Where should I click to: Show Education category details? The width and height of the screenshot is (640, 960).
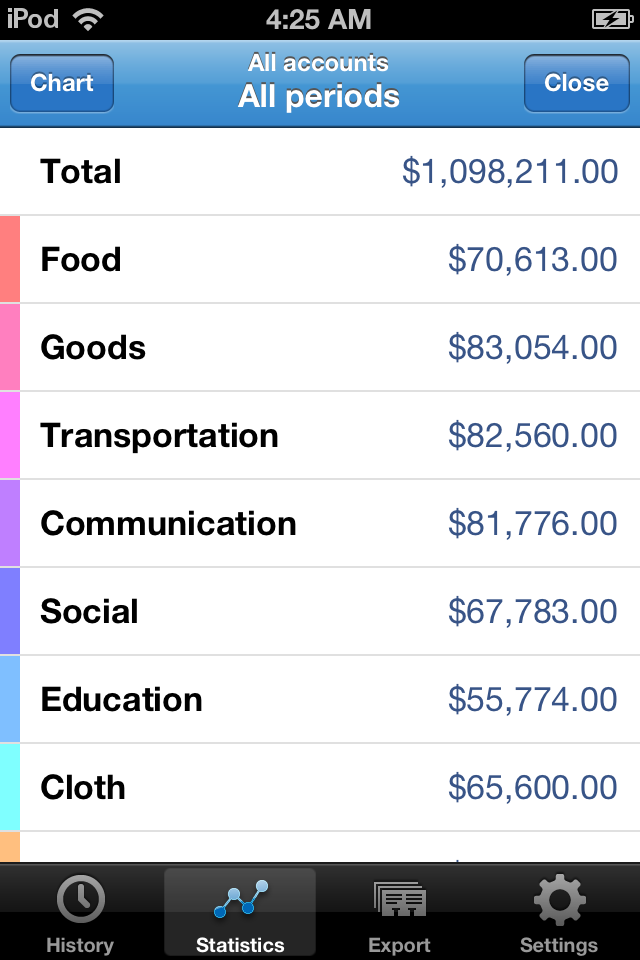(x=320, y=700)
